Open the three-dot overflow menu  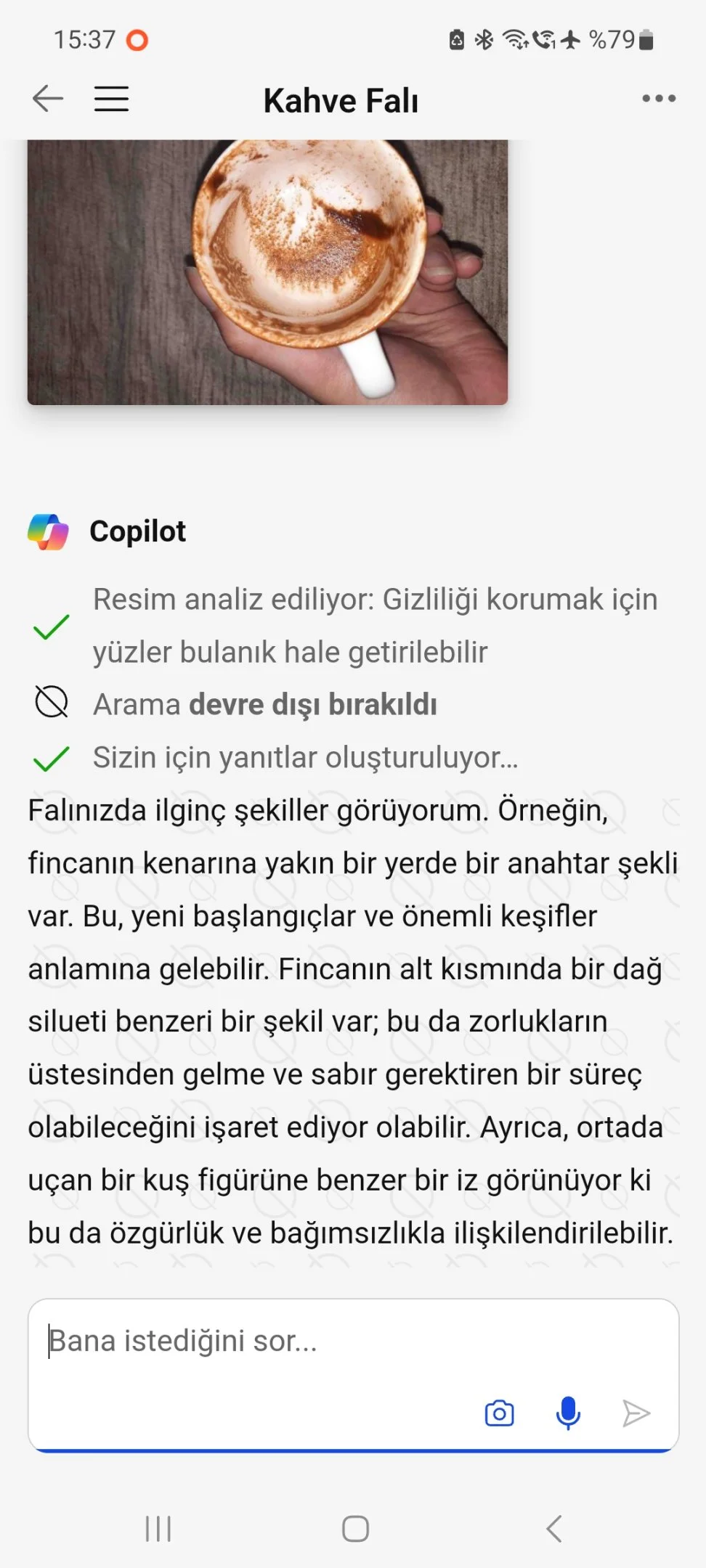tap(659, 99)
